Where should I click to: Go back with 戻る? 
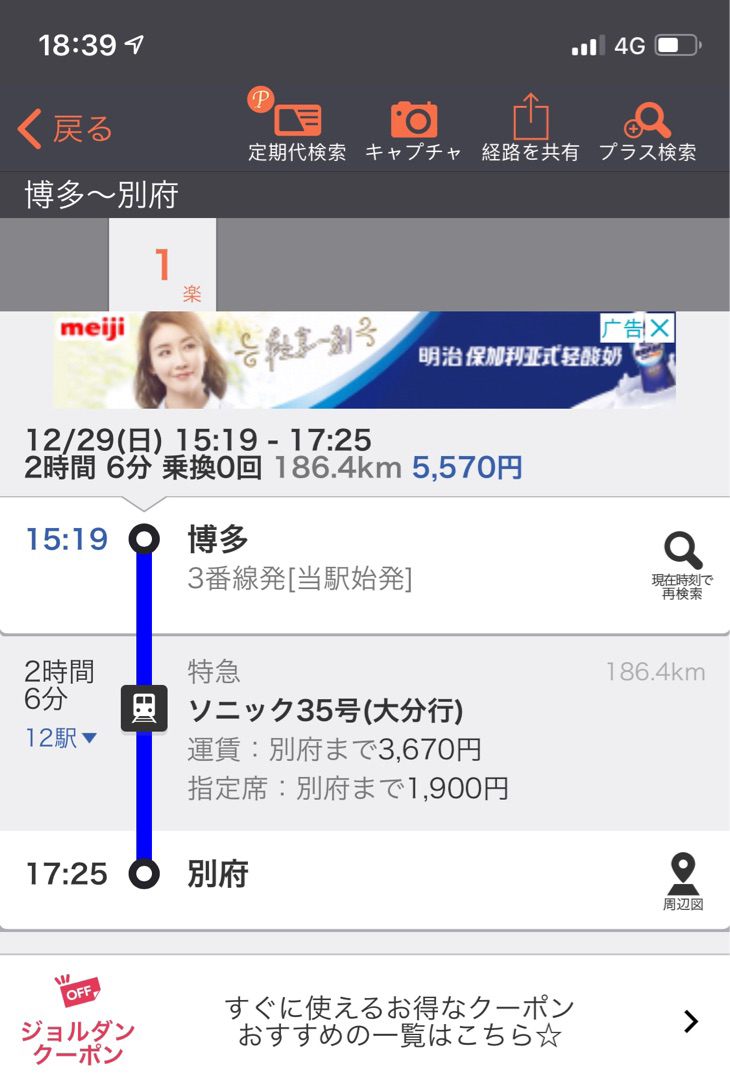click(x=66, y=129)
